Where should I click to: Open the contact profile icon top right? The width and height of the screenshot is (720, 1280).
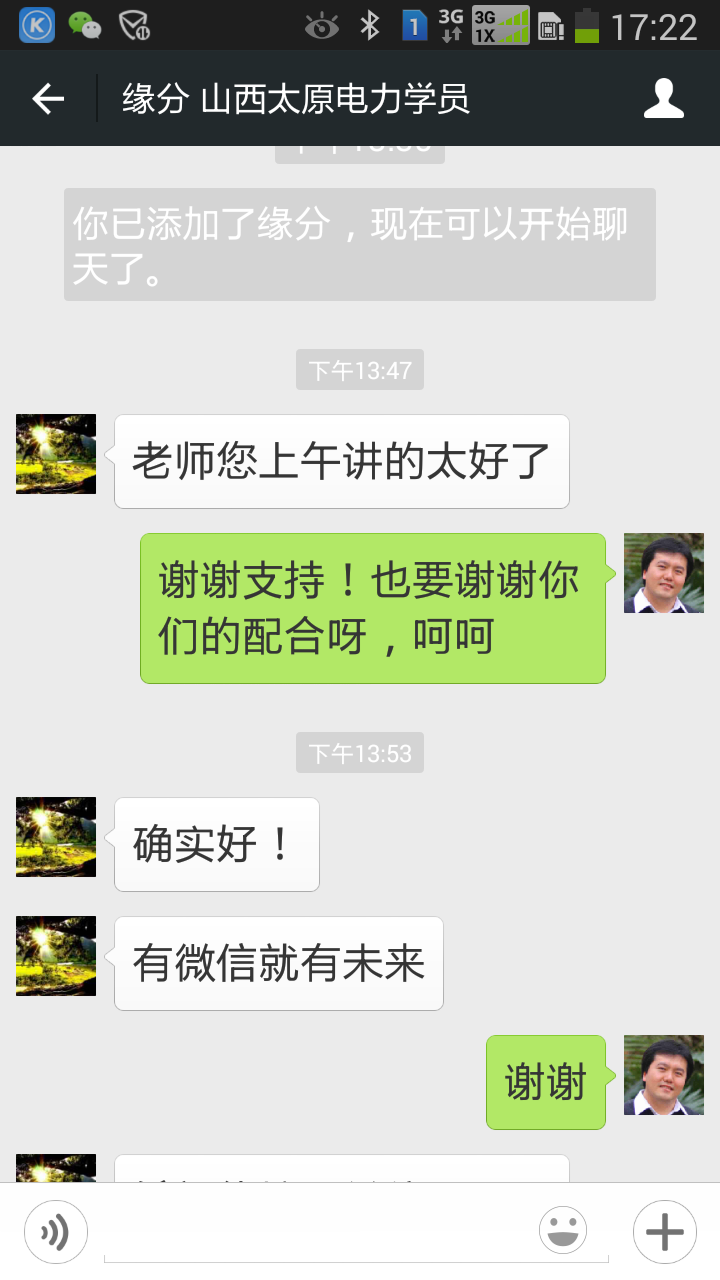click(x=663, y=98)
